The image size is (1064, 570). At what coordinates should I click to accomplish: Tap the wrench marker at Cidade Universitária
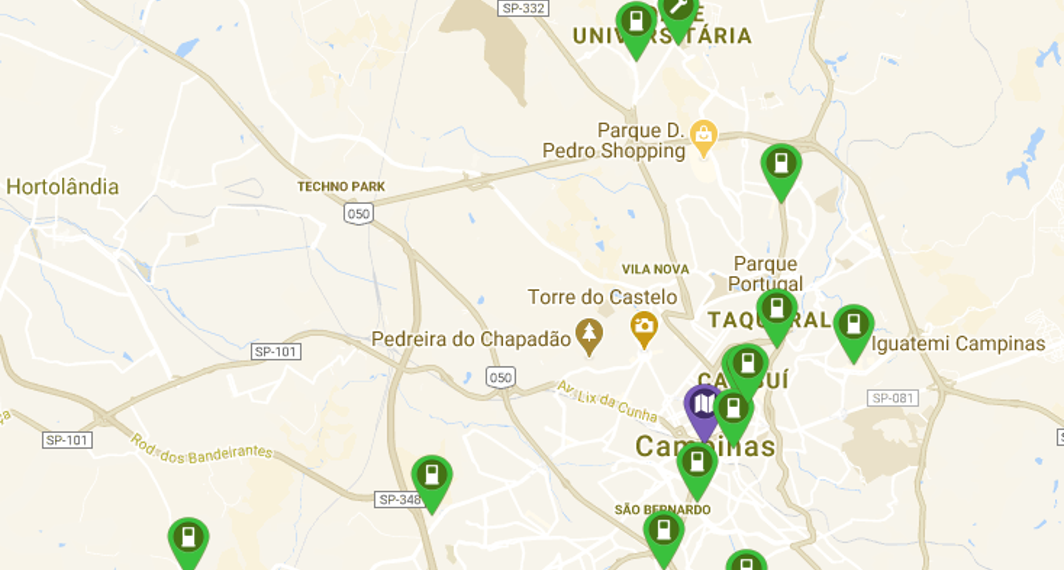click(x=678, y=14)
